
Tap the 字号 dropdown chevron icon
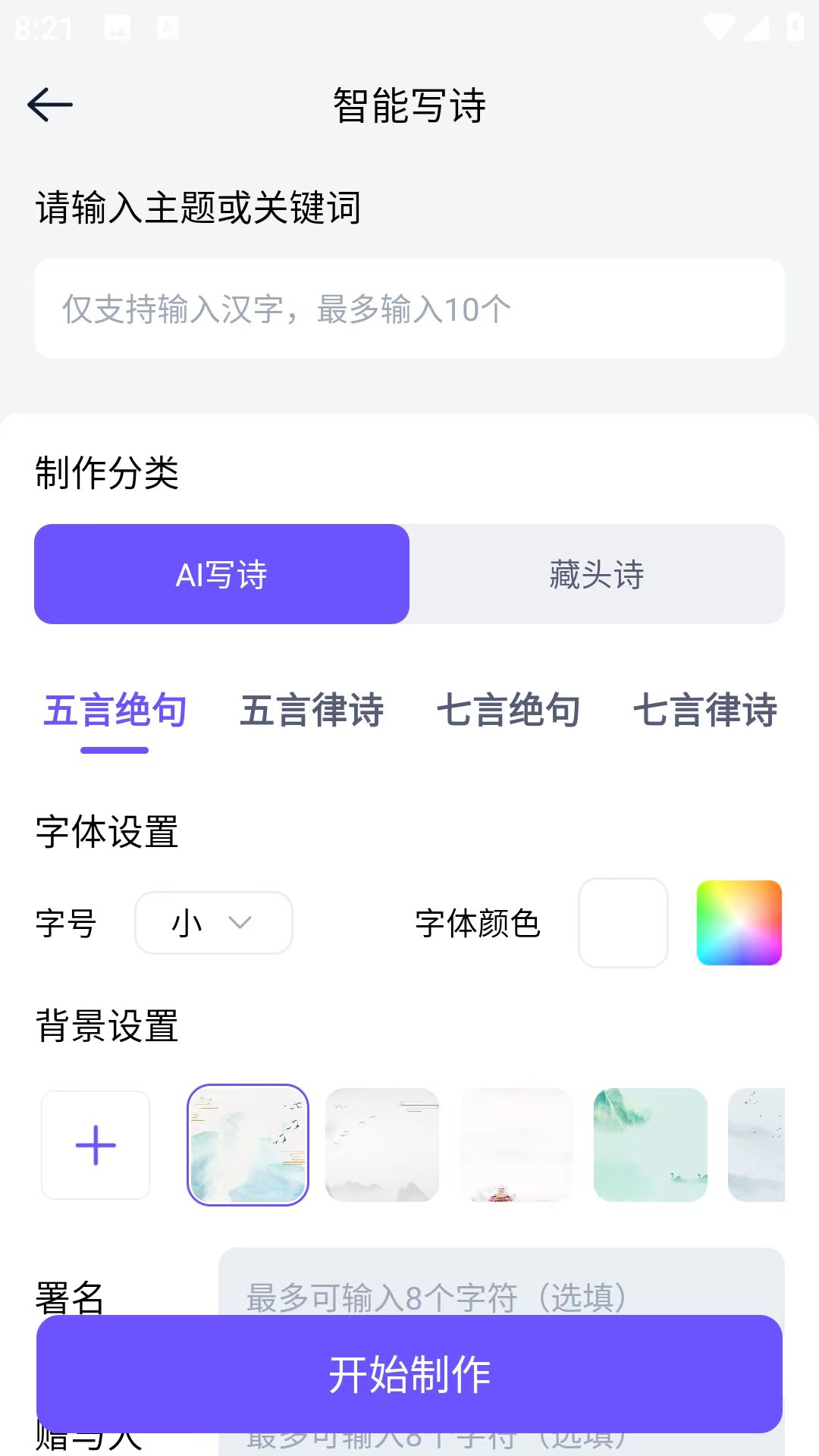(240, 924)
